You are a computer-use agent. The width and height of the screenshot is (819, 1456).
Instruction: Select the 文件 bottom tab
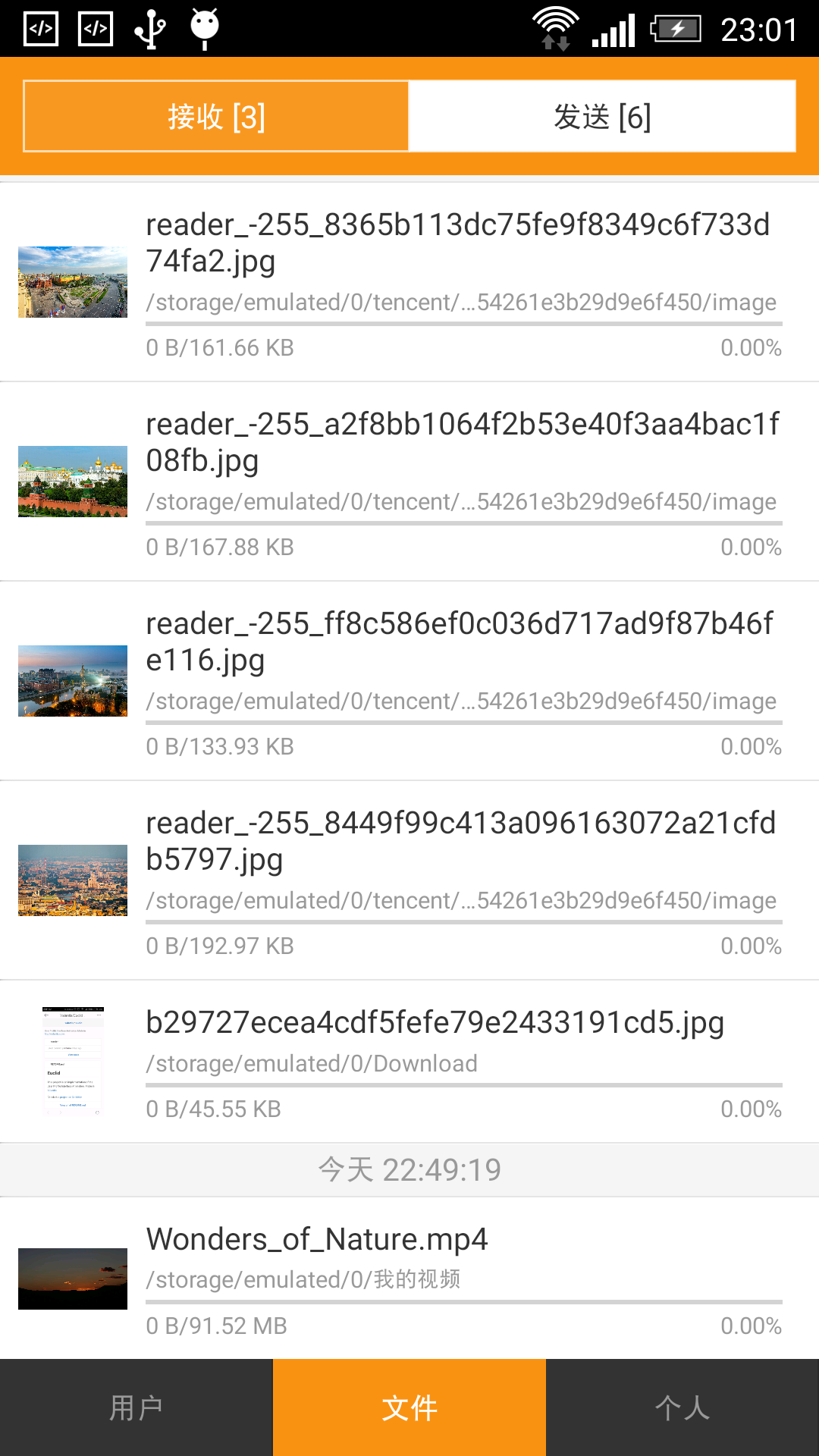click(409, 1407)
